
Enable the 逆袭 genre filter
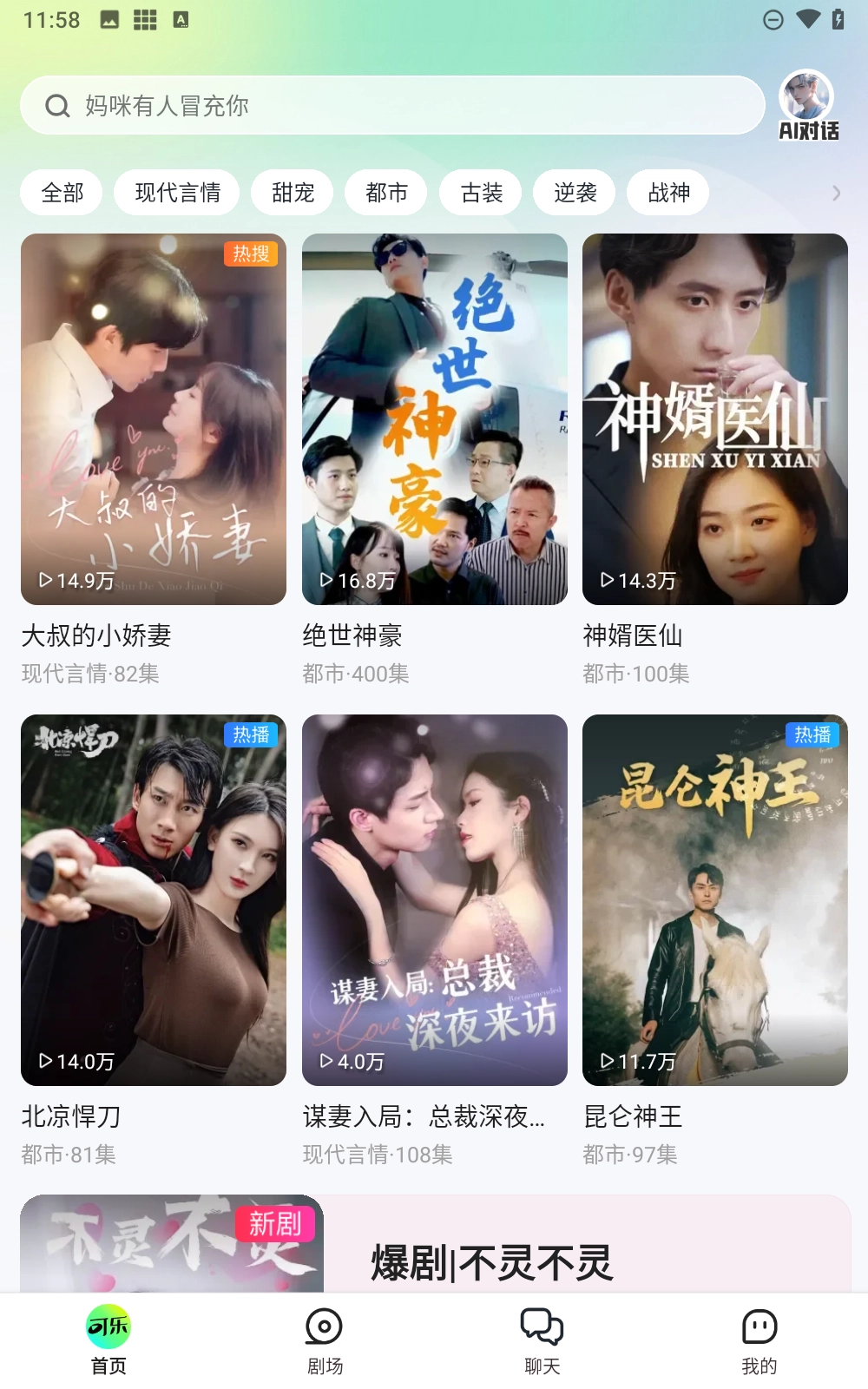[x=574, y=192]
